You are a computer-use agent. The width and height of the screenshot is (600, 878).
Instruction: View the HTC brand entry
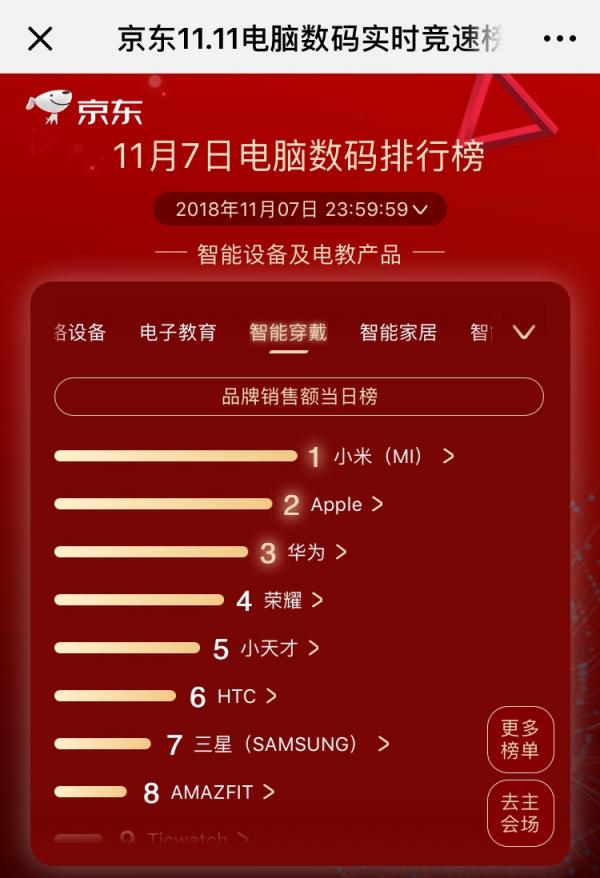click(x=245, y=696)
